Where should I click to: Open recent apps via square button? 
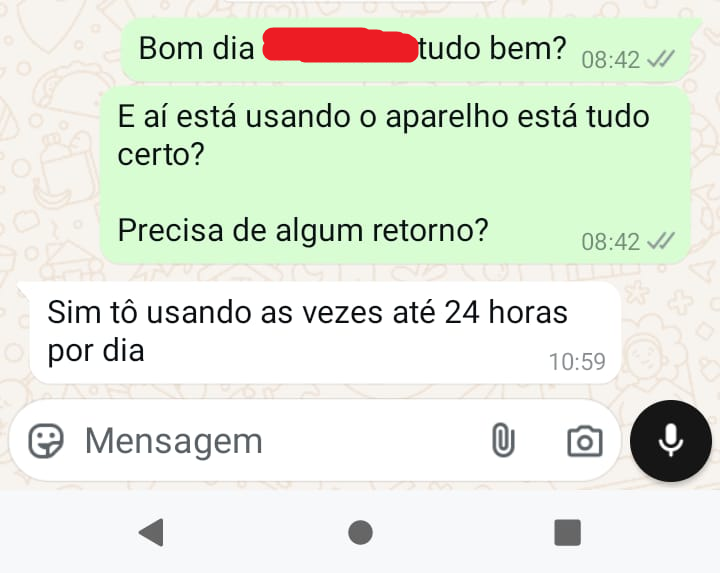pyautogui.click(x=567, y=532)
